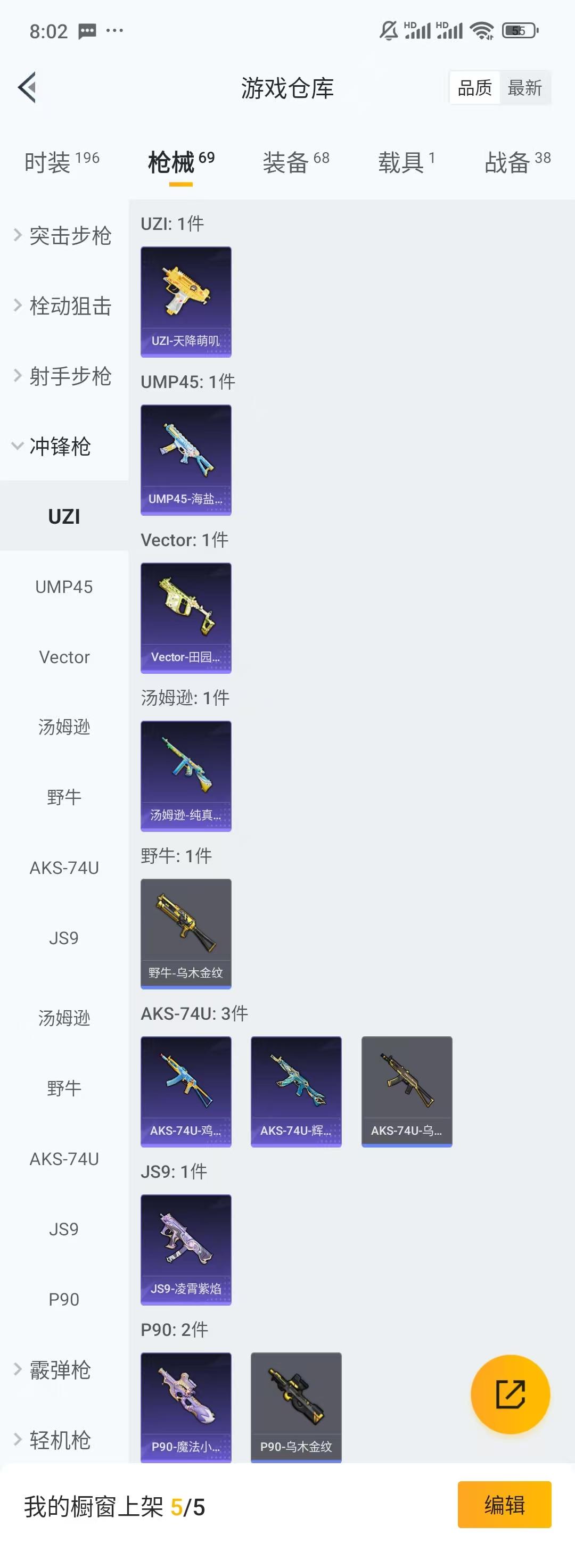Switch to the 载具 tab
Screen dimensions: 575x1568
click(406, 162)
